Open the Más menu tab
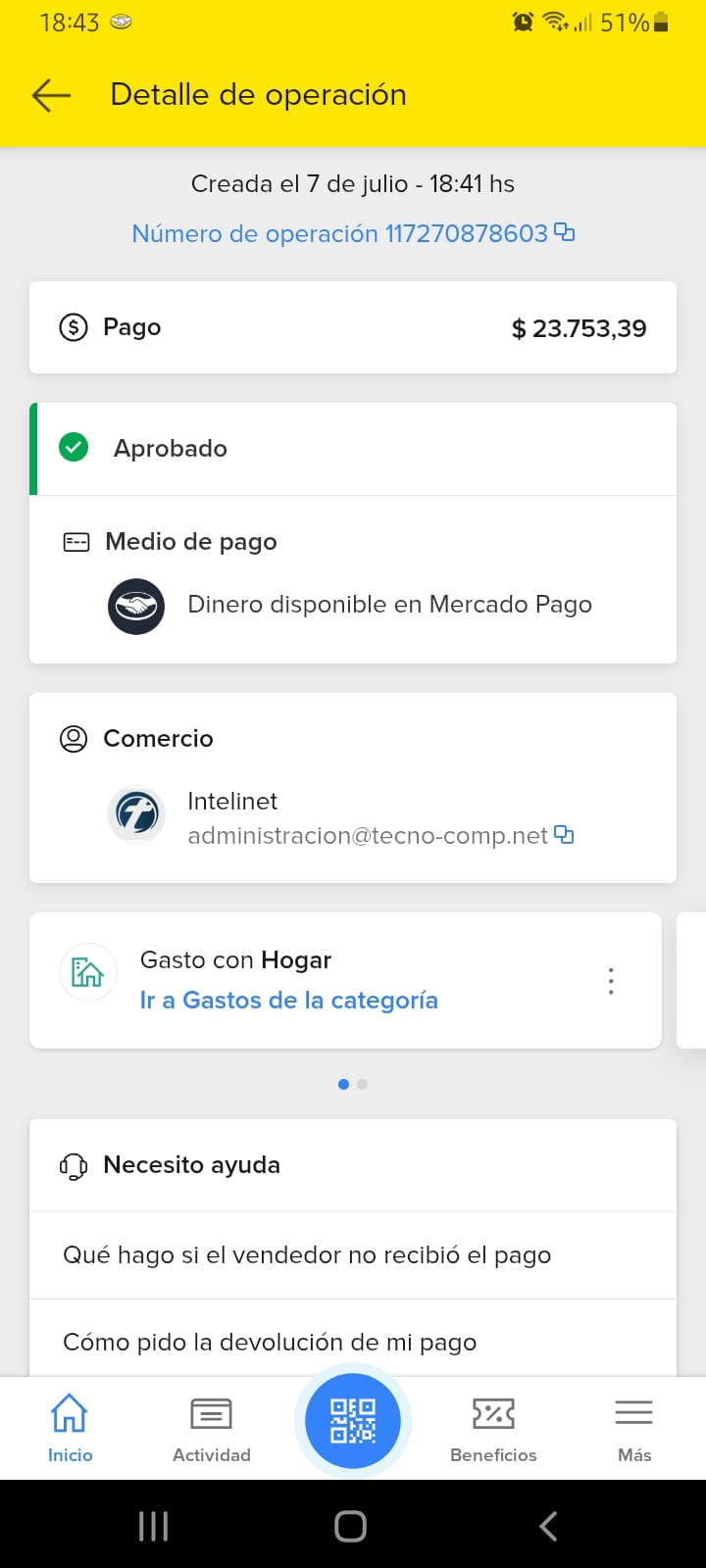Screen dimensions: 706x1568 (x=634, y=1429)
